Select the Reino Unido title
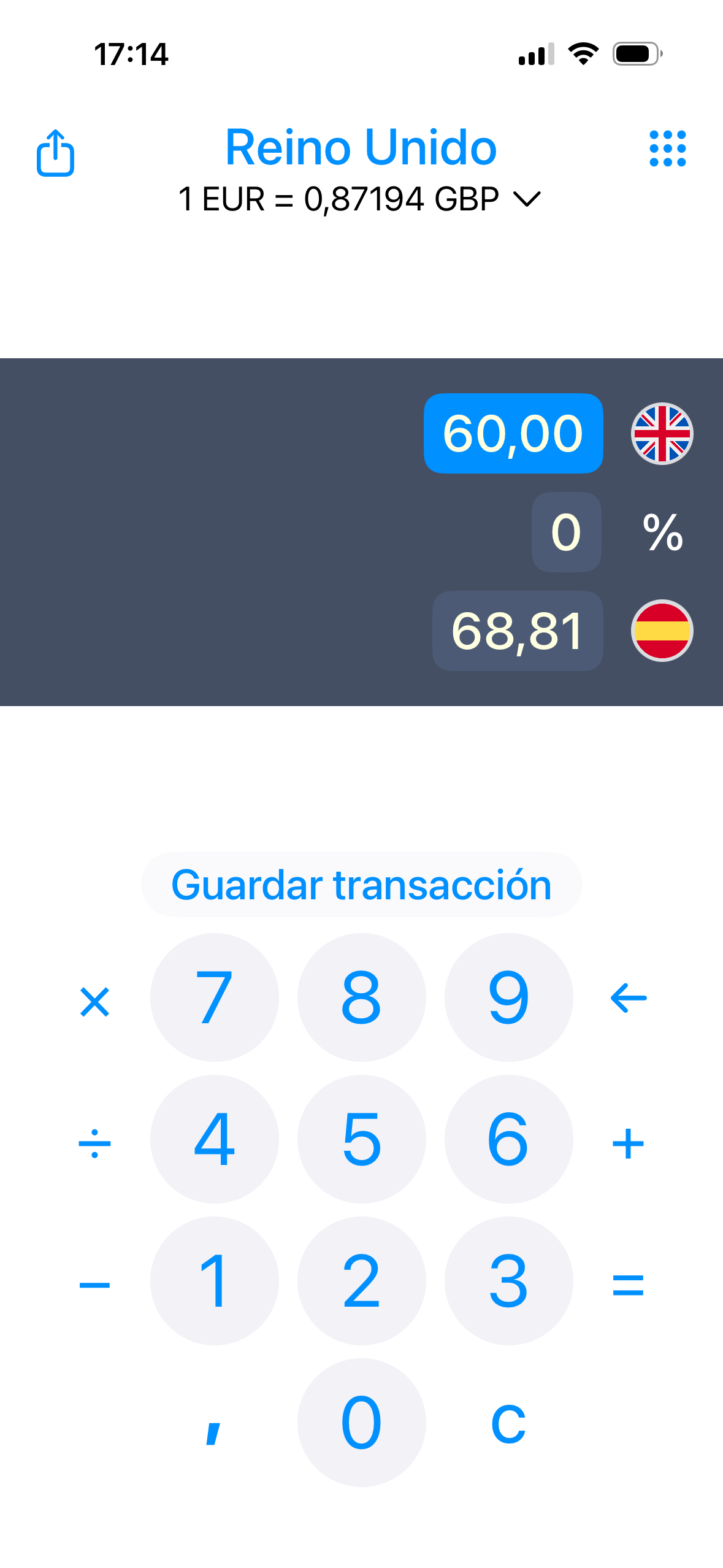Viewport: 723px width, 1568px height. [361, 147]
